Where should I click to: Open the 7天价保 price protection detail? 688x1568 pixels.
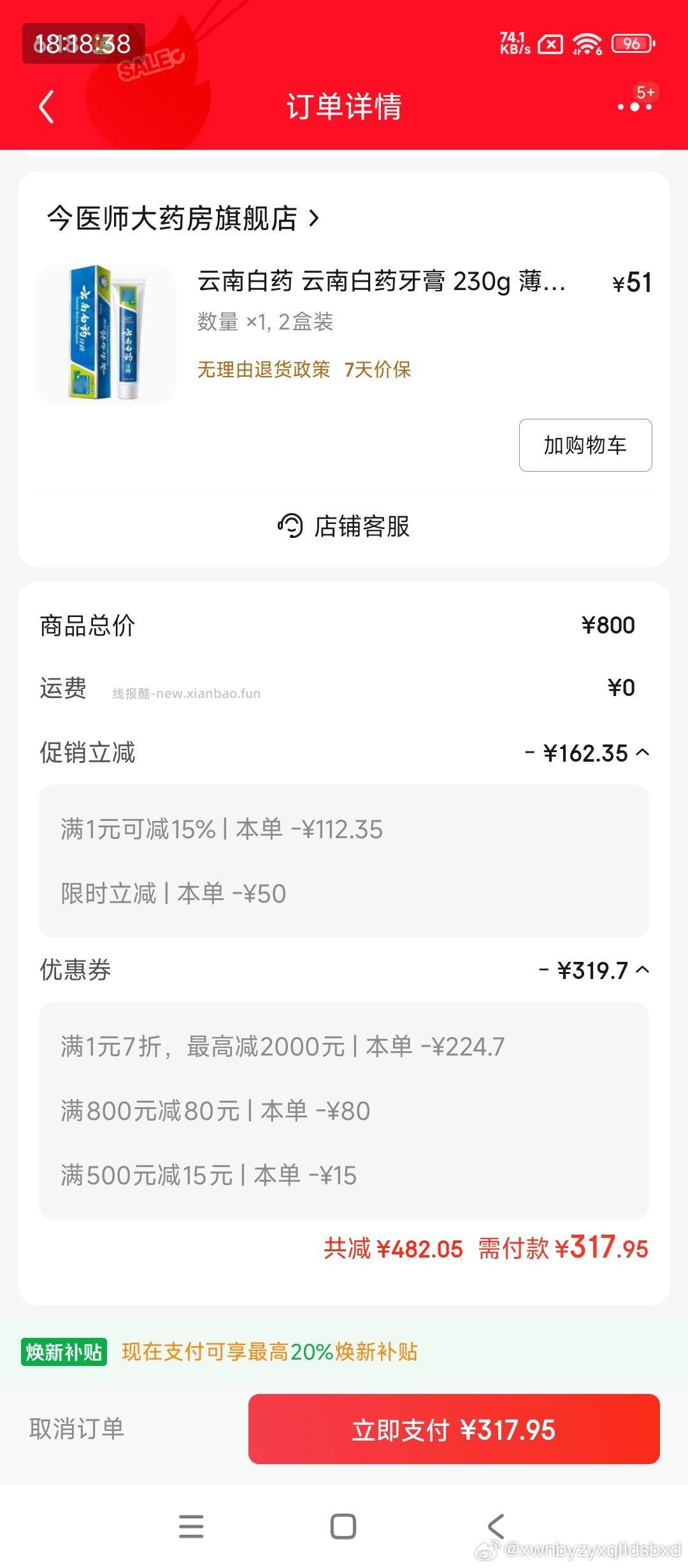pos(378,370)
